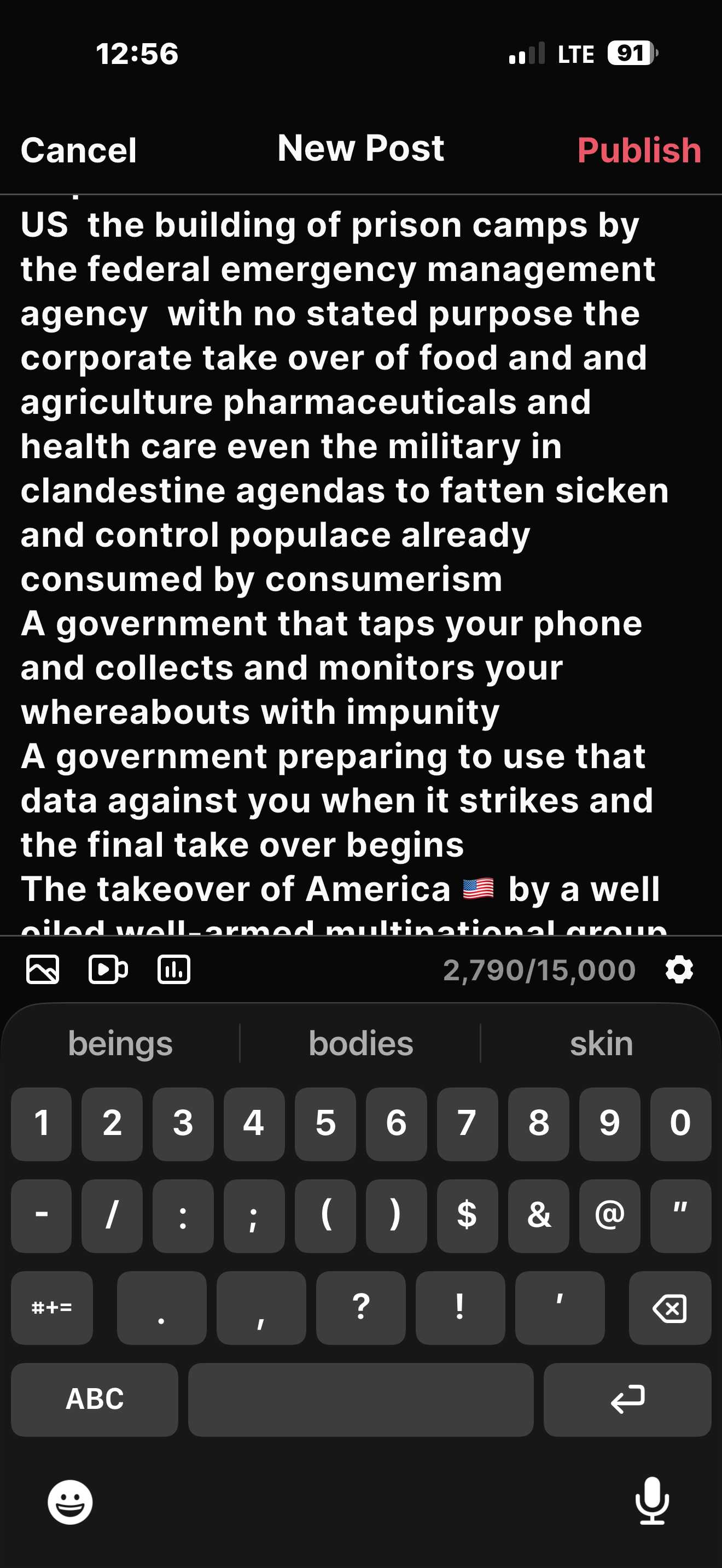Image resolution: width=722 pixels, height=1568 pixels.
Task: Select the 'bodies' word suggestion
Action: (x=360, y=1043)
